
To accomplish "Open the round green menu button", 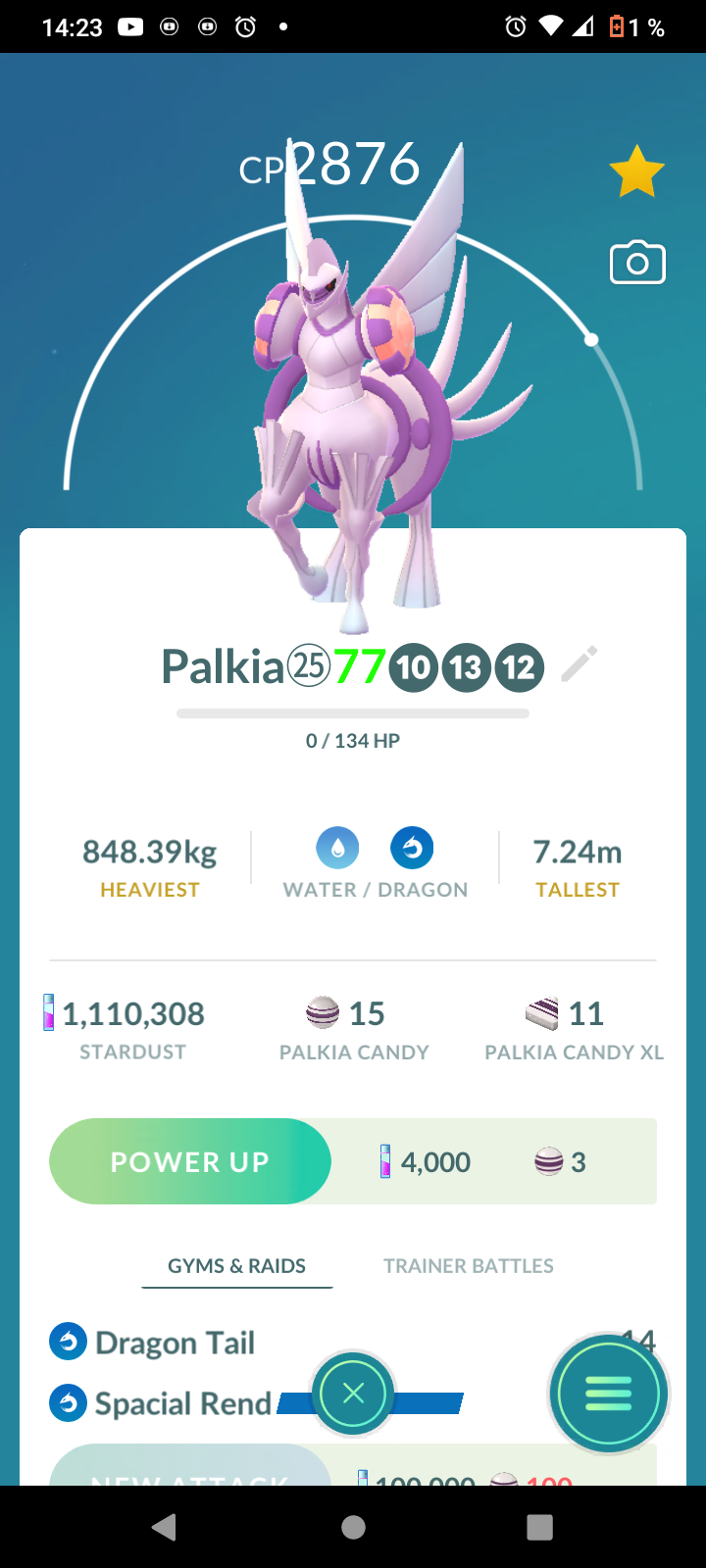I will [x=608, y=1393].
